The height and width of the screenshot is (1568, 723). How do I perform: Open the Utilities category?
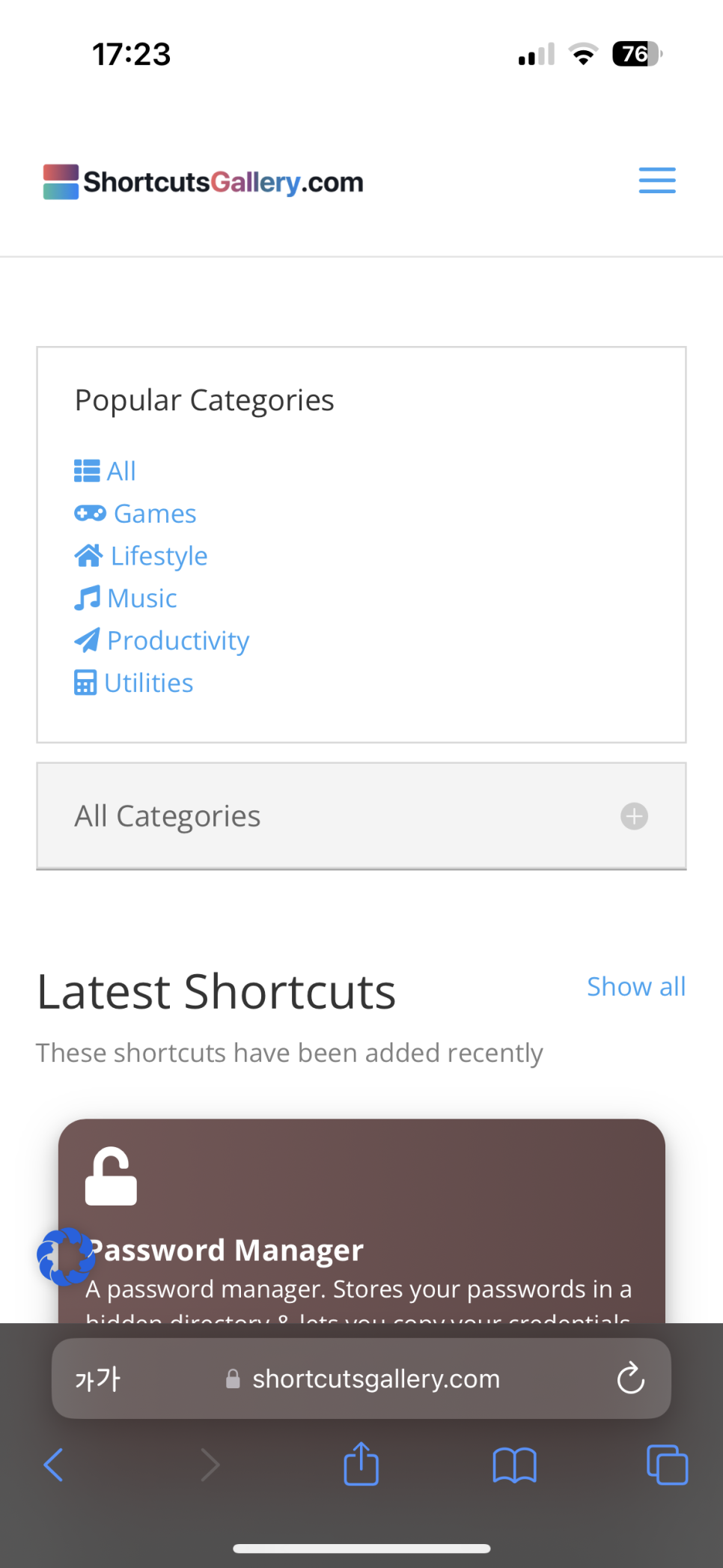(x=134, y=683)
